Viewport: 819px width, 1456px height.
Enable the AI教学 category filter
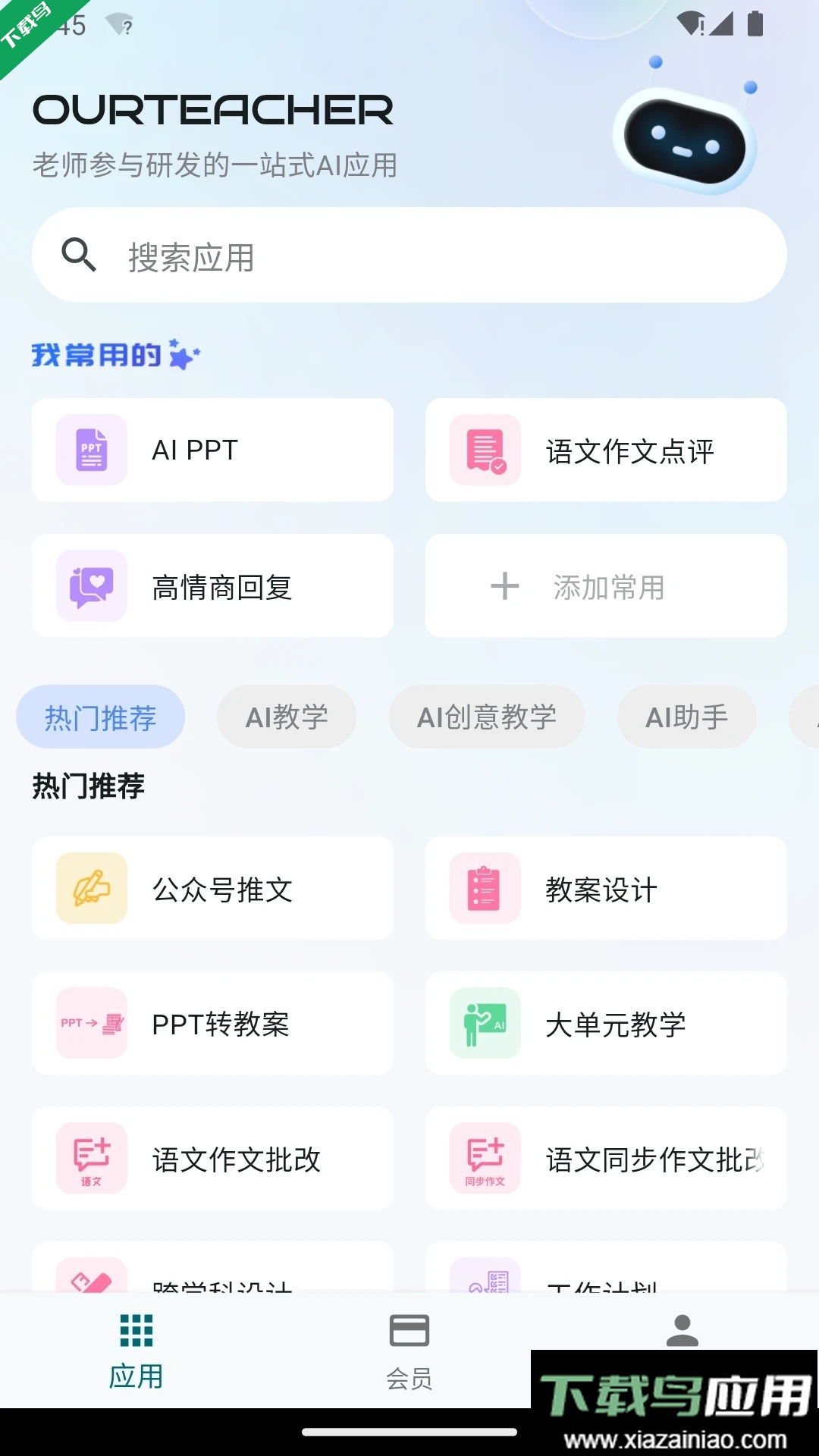coord(287,717)
